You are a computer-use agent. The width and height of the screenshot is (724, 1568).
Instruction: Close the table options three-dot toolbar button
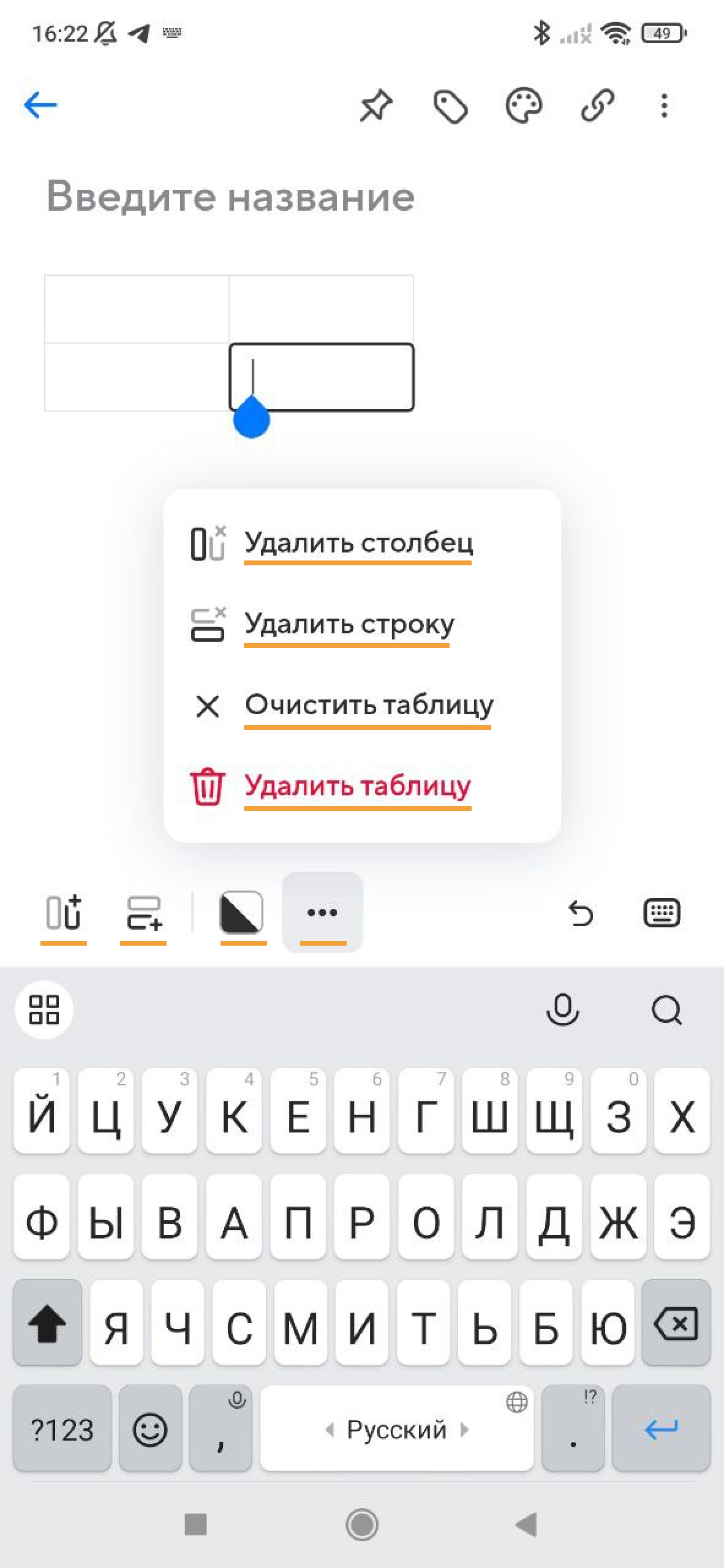[322, 913]
